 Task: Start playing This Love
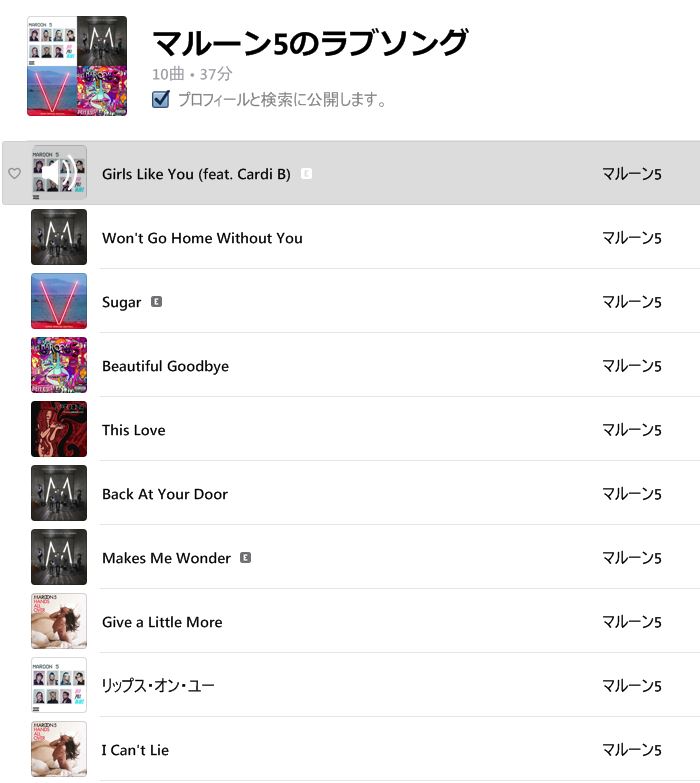pos(59,429)
